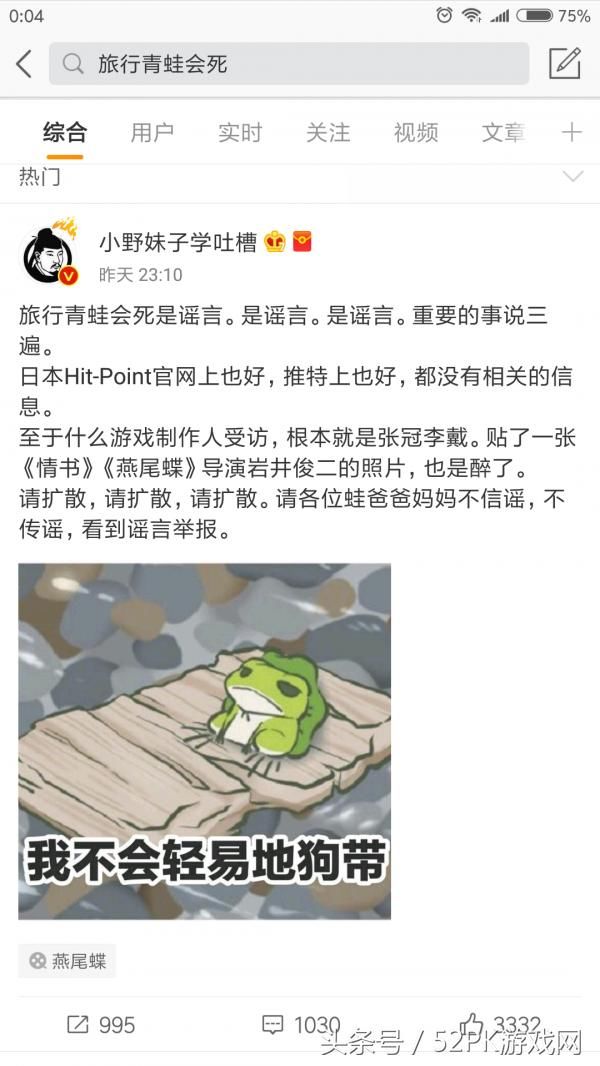Tap the search box with 旅行青蛙会死
This screenshot has height=1066, width=600.
tap(289, 64)
